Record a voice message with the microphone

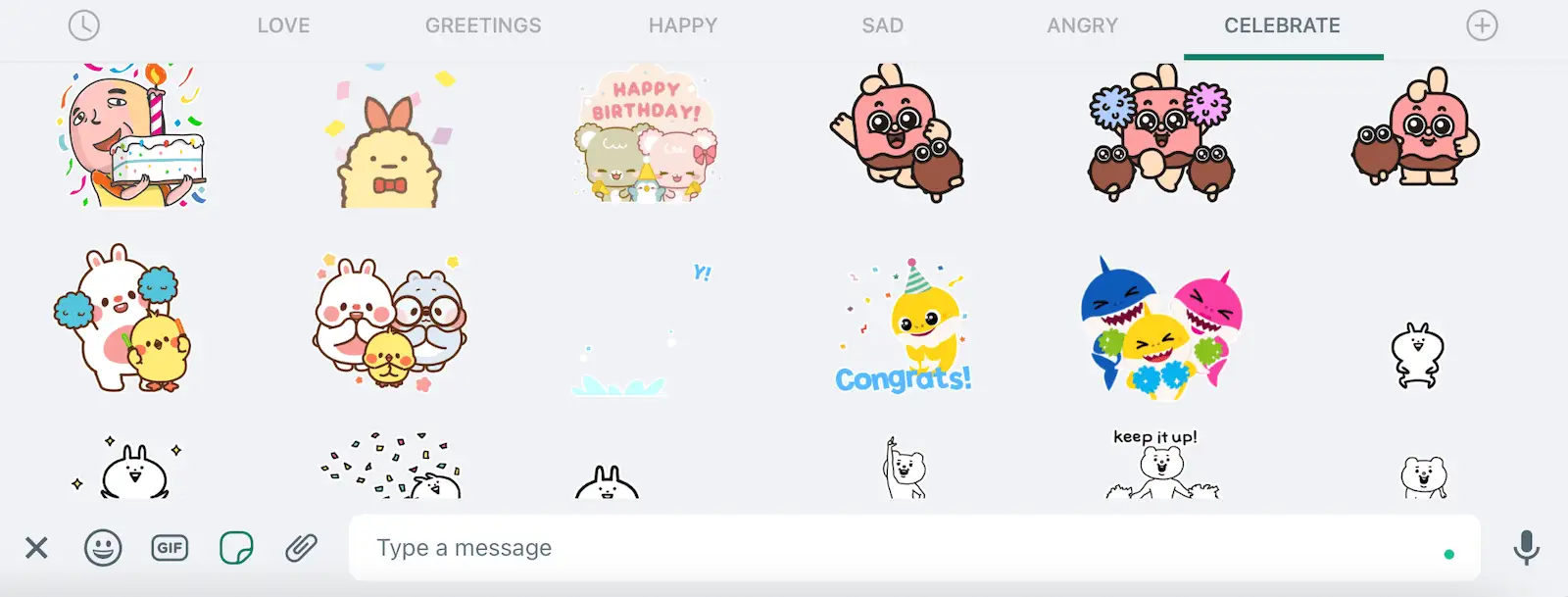[1526, 547]
